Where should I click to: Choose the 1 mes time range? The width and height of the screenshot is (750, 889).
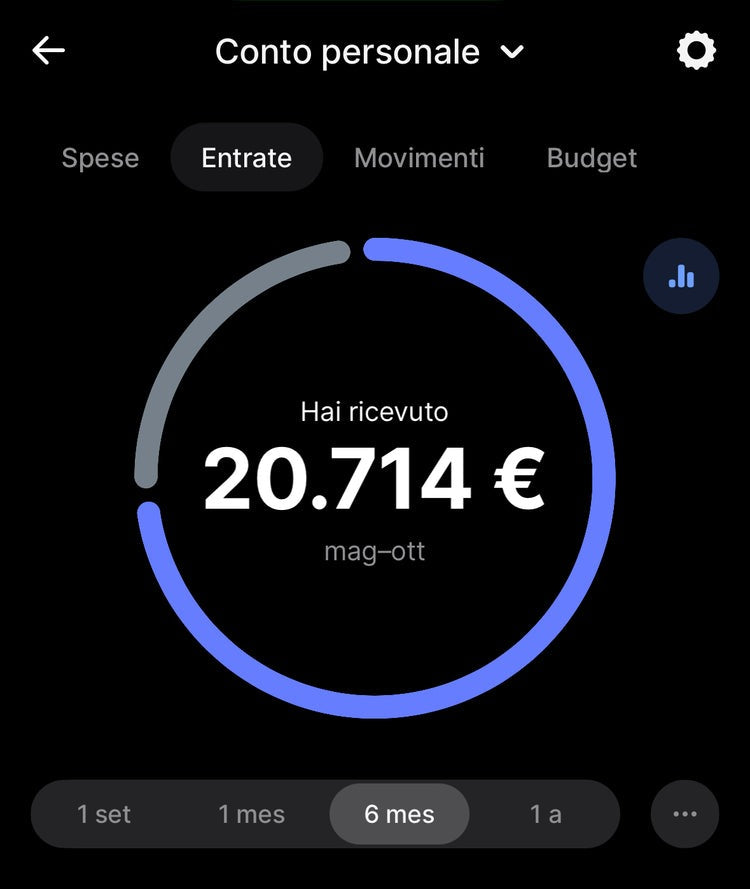click(252, 814)
